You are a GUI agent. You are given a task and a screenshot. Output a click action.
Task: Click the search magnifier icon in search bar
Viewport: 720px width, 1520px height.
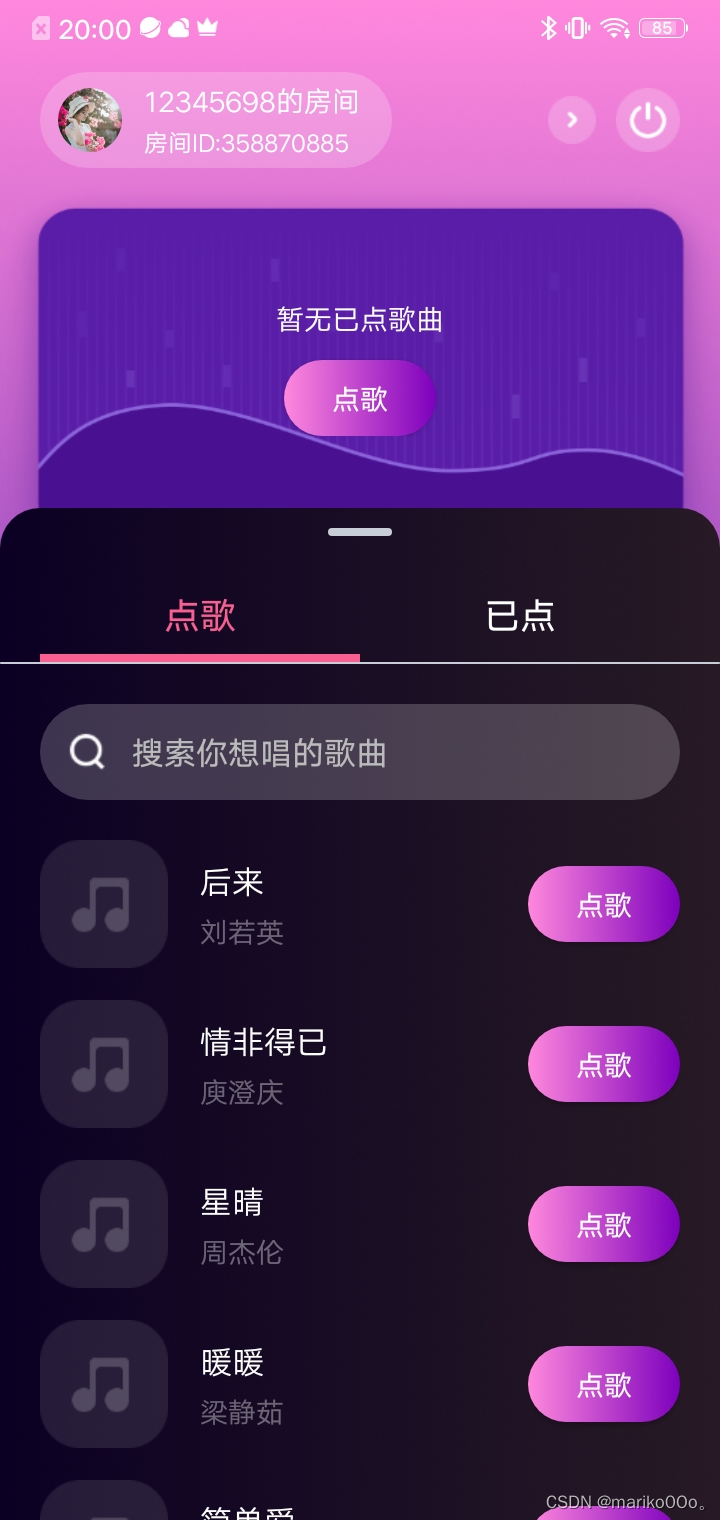coord(87,752)
